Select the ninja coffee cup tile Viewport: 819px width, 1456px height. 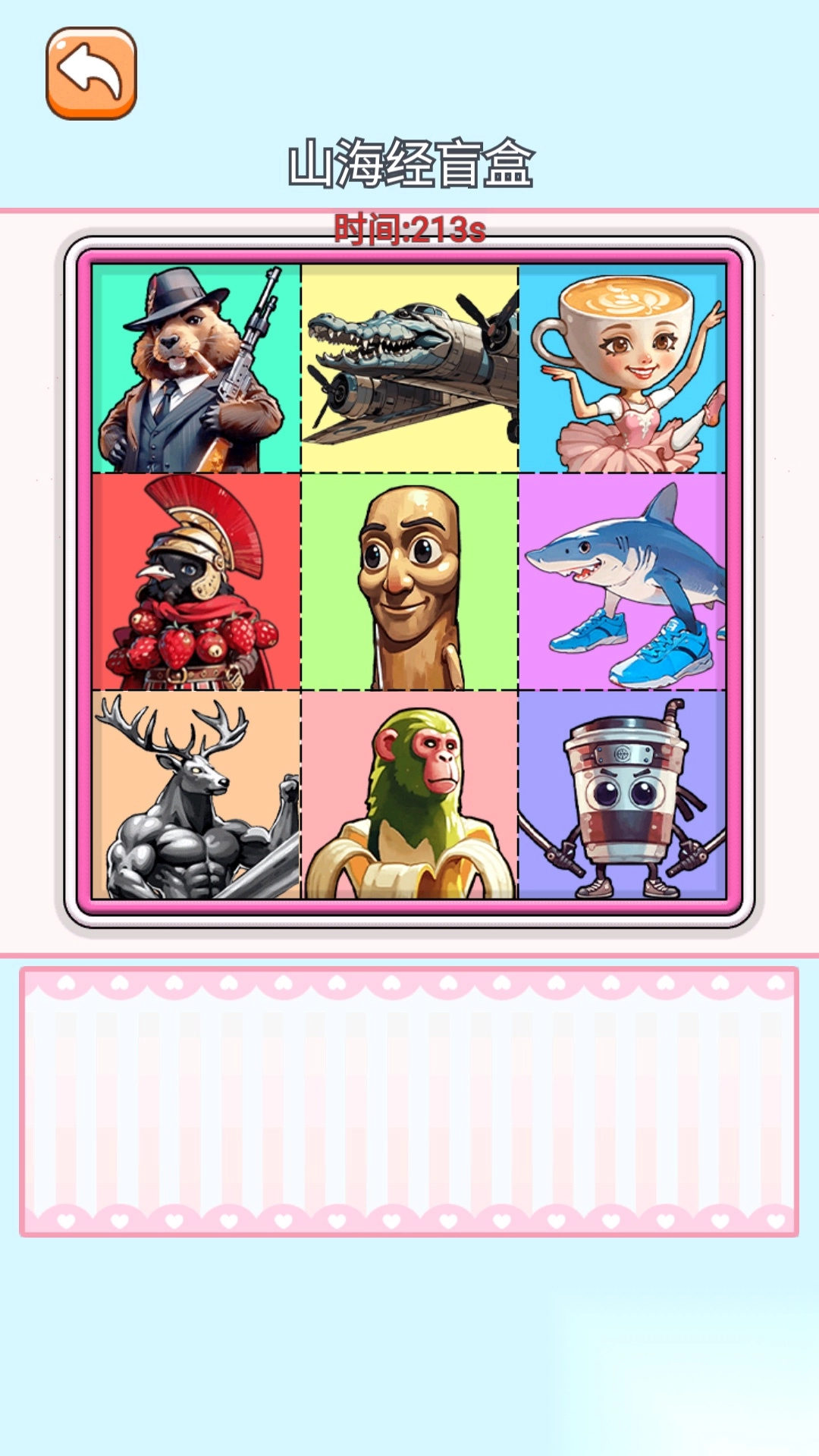(622, 795)
